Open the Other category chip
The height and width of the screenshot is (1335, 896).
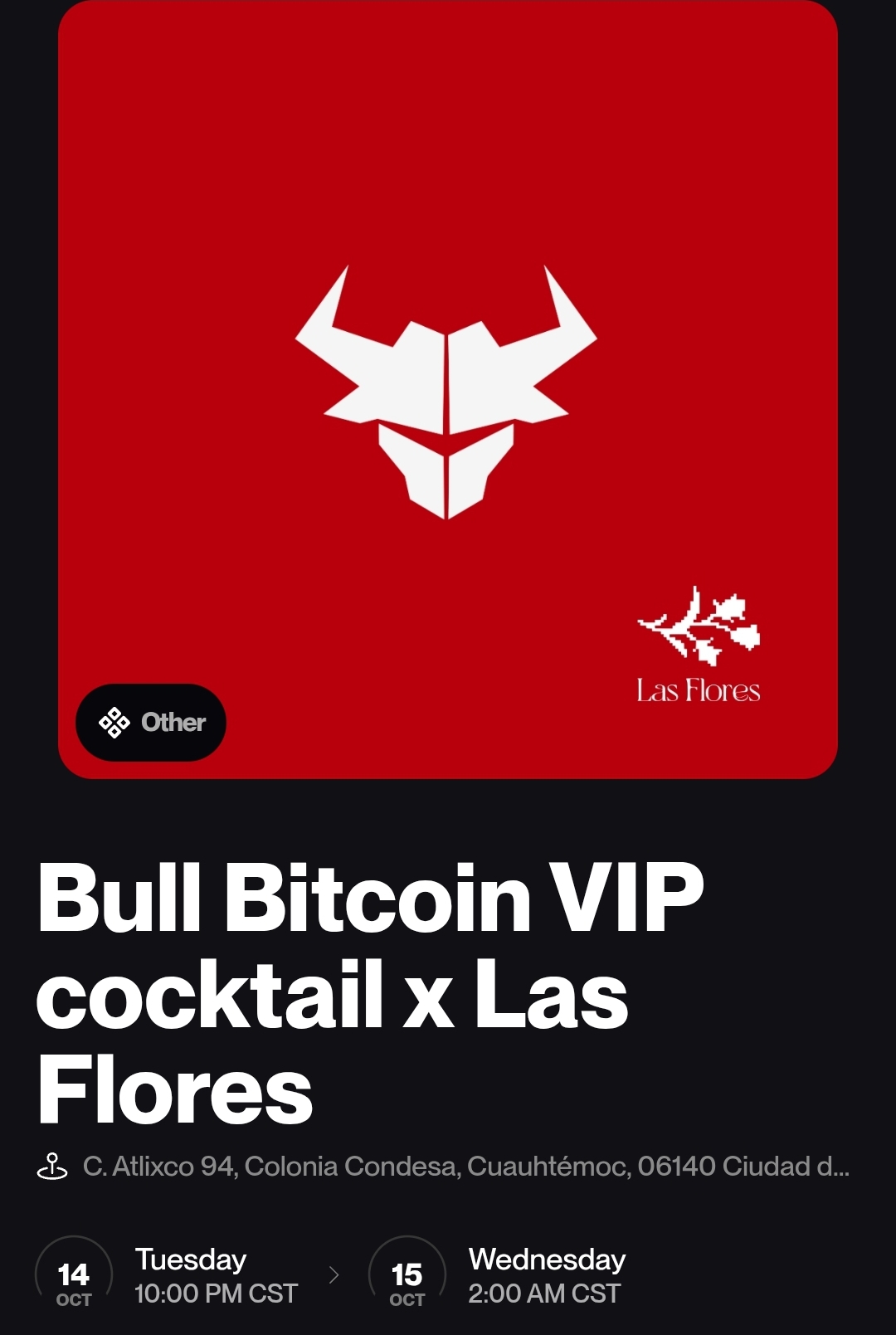(151, 722)
